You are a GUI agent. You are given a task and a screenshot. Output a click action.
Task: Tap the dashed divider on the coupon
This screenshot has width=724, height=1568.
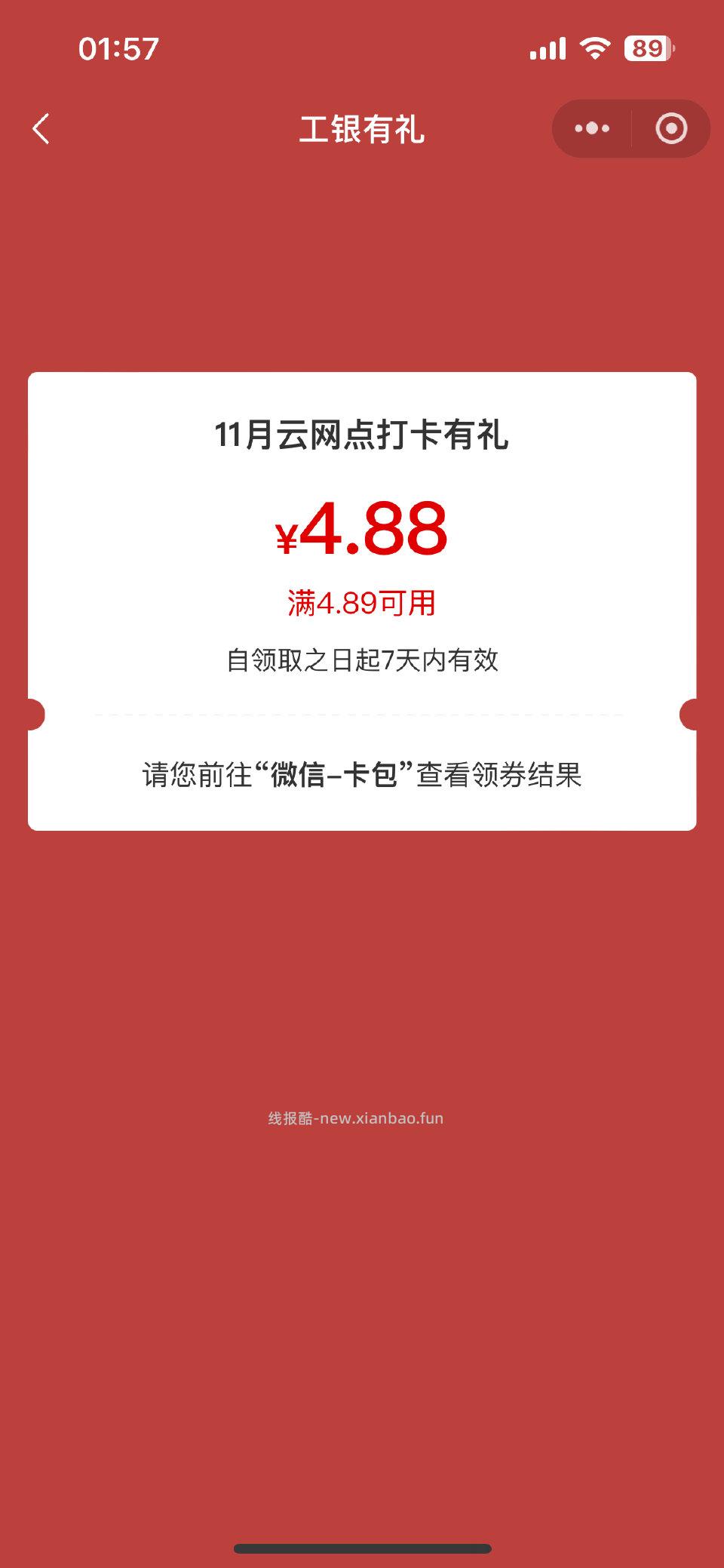tap(362, 714)
